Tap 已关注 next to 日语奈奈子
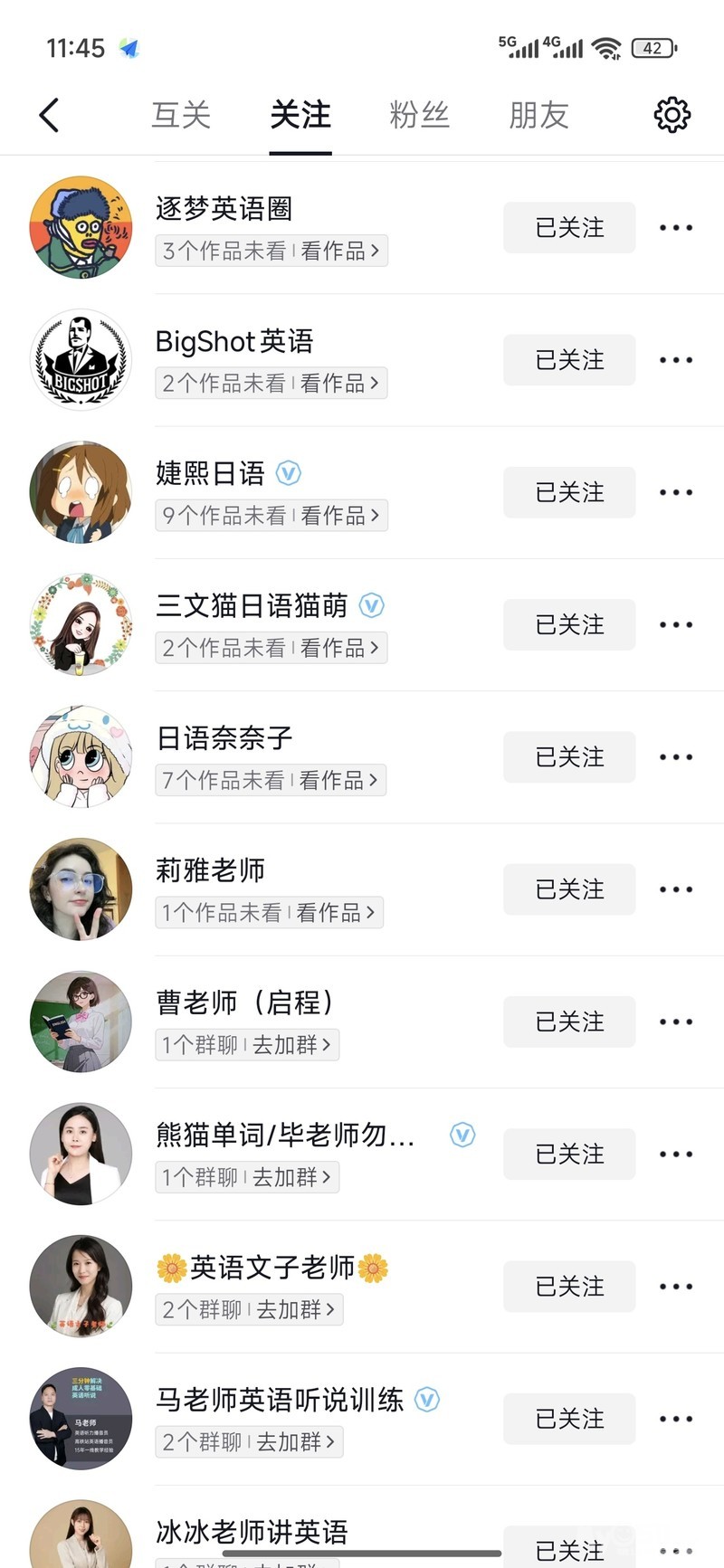Viewport: 724px width, 1568px height. [569, 757]
